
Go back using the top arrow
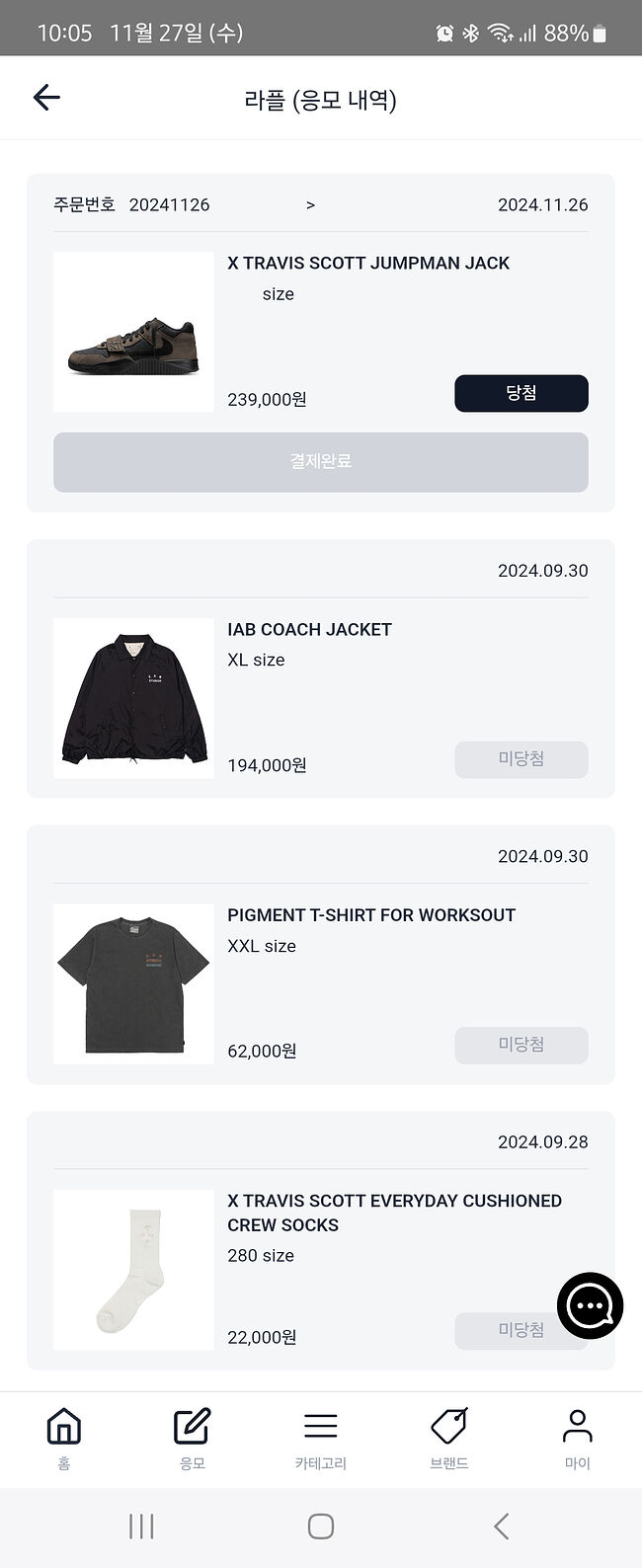tap(46, 97)
